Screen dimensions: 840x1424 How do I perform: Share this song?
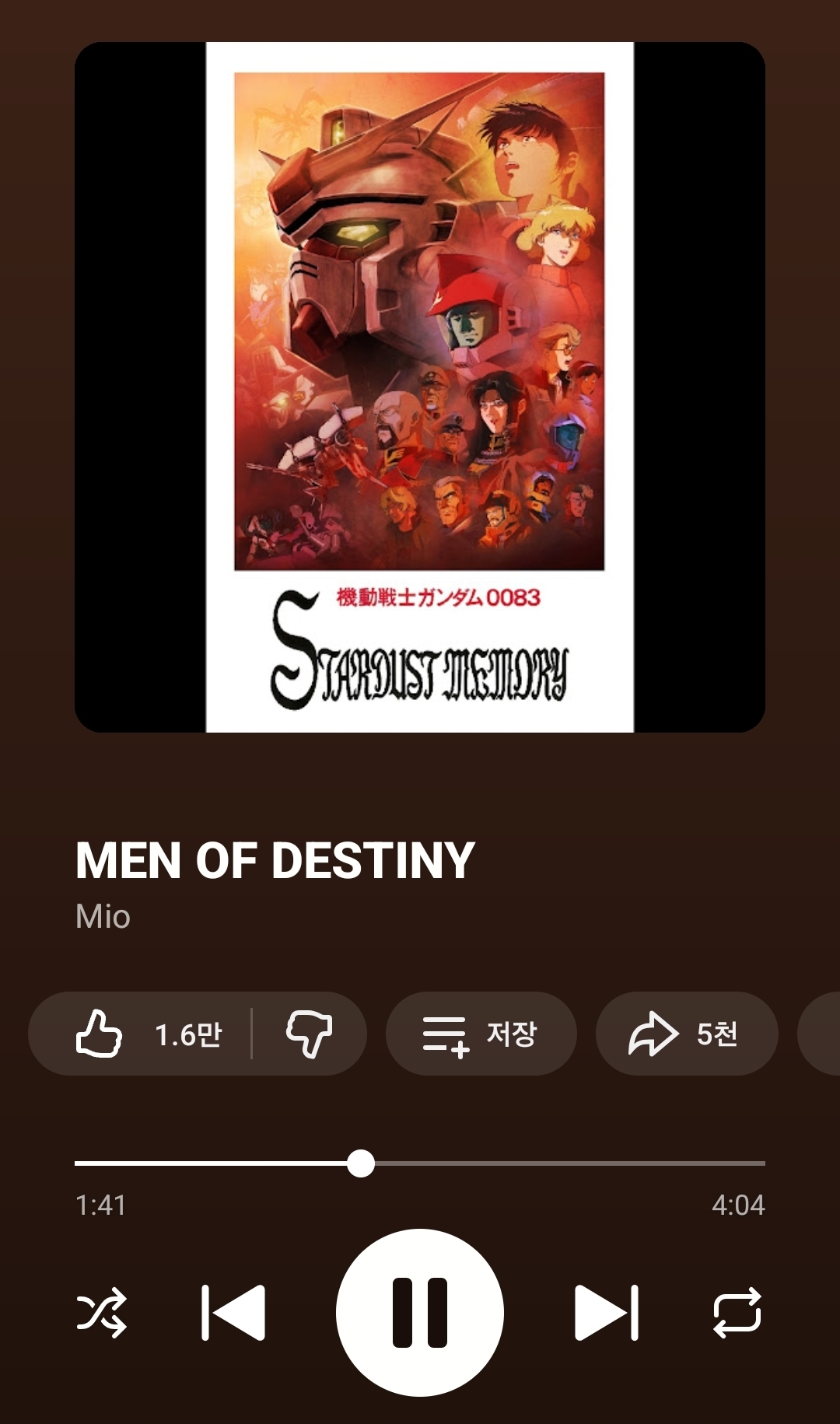[x=686, y=1034]
